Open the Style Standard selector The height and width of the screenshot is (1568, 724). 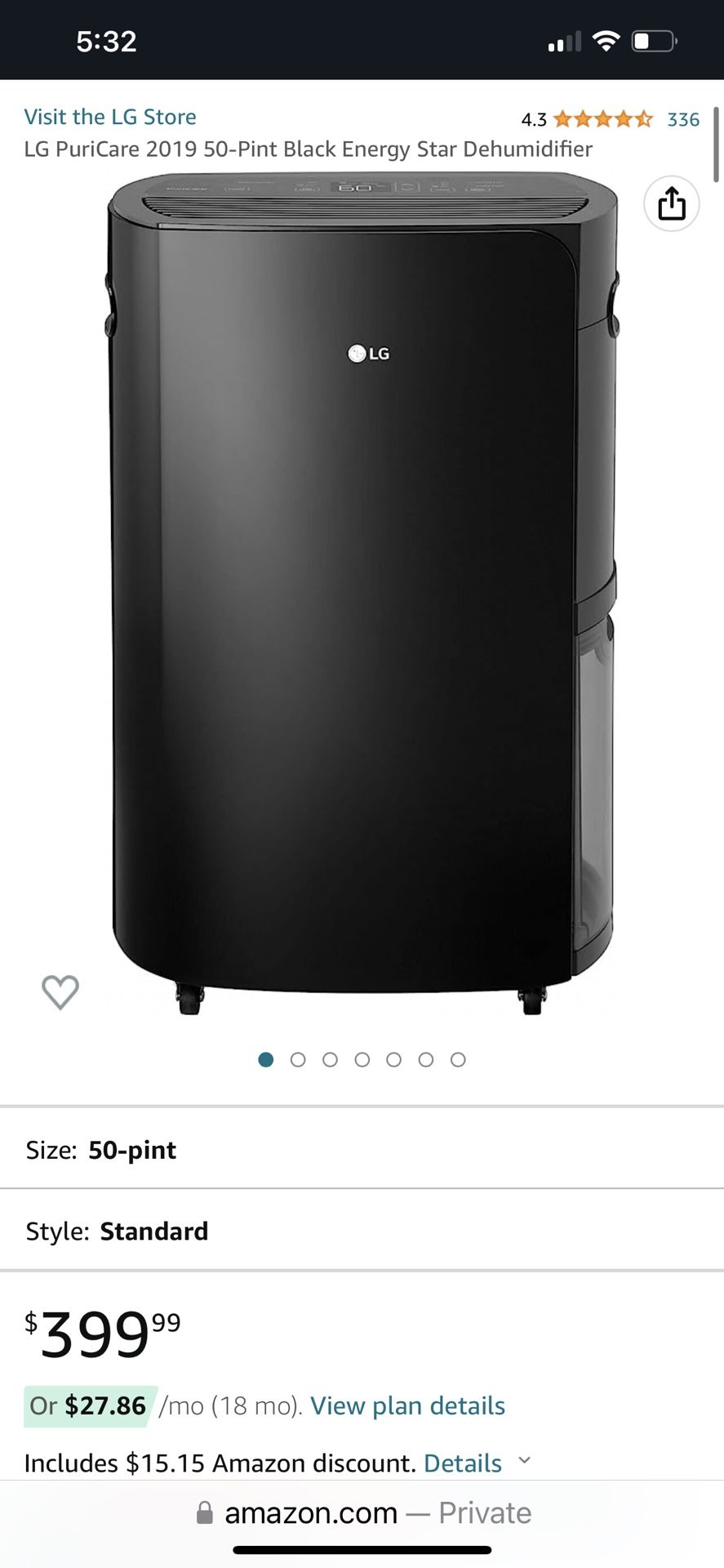pos(362,1231)
